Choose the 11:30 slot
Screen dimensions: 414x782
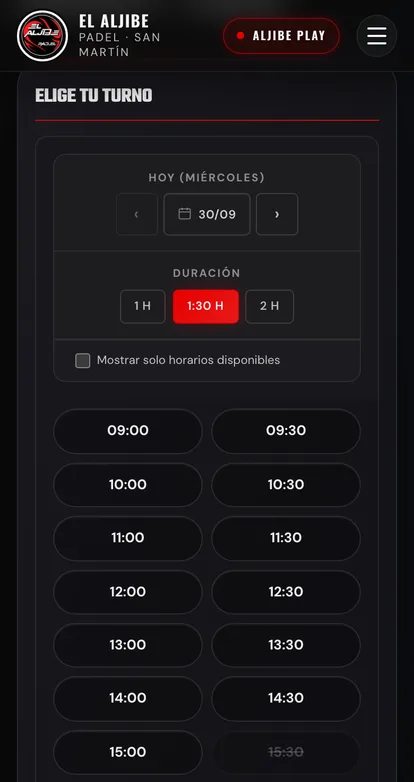(286, 538)
